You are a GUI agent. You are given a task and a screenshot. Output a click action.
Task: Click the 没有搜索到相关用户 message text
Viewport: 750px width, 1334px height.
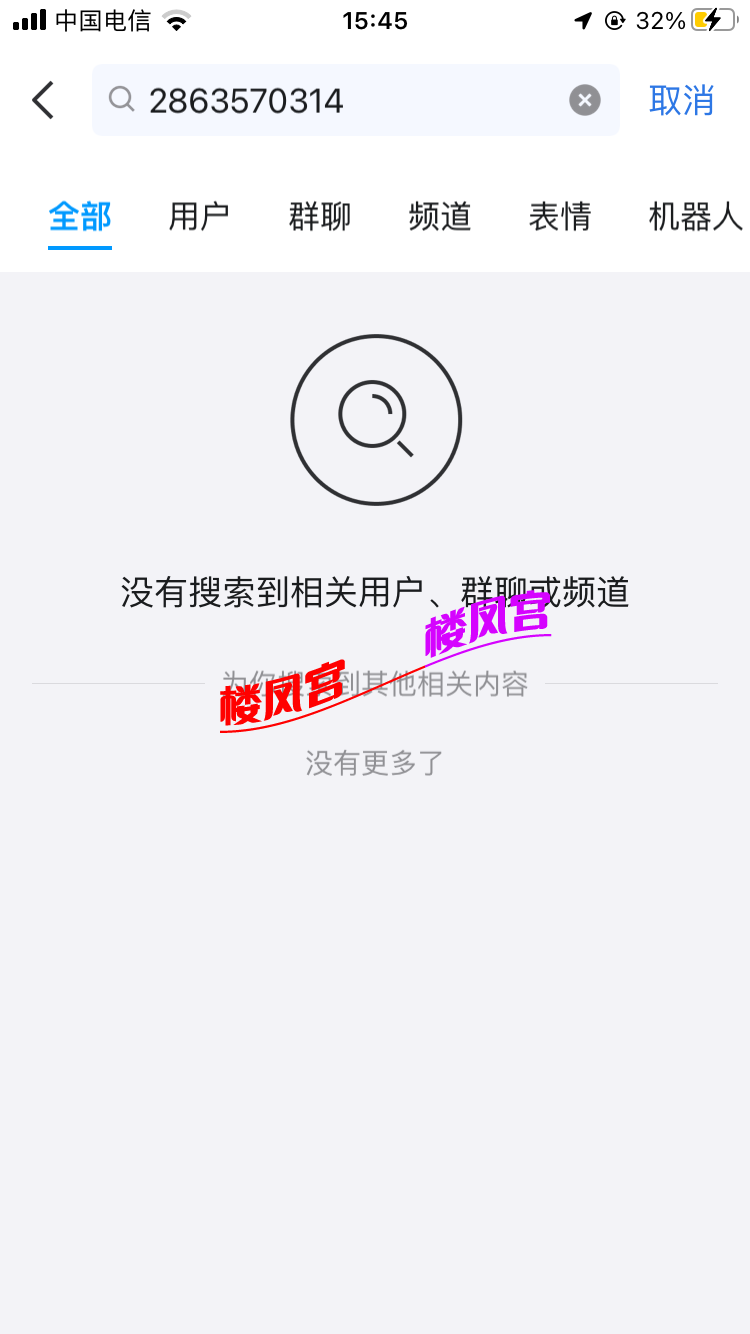tap(375, 592)
